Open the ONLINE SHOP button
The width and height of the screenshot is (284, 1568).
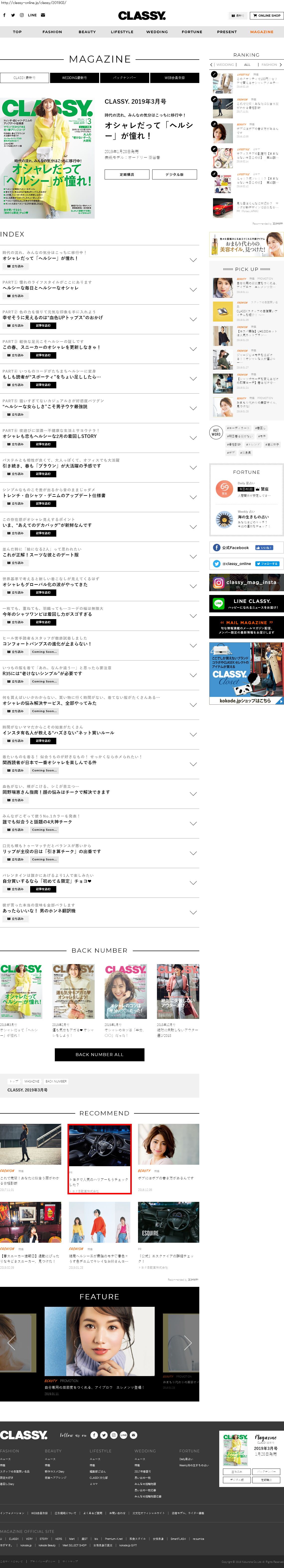(266, 15)
